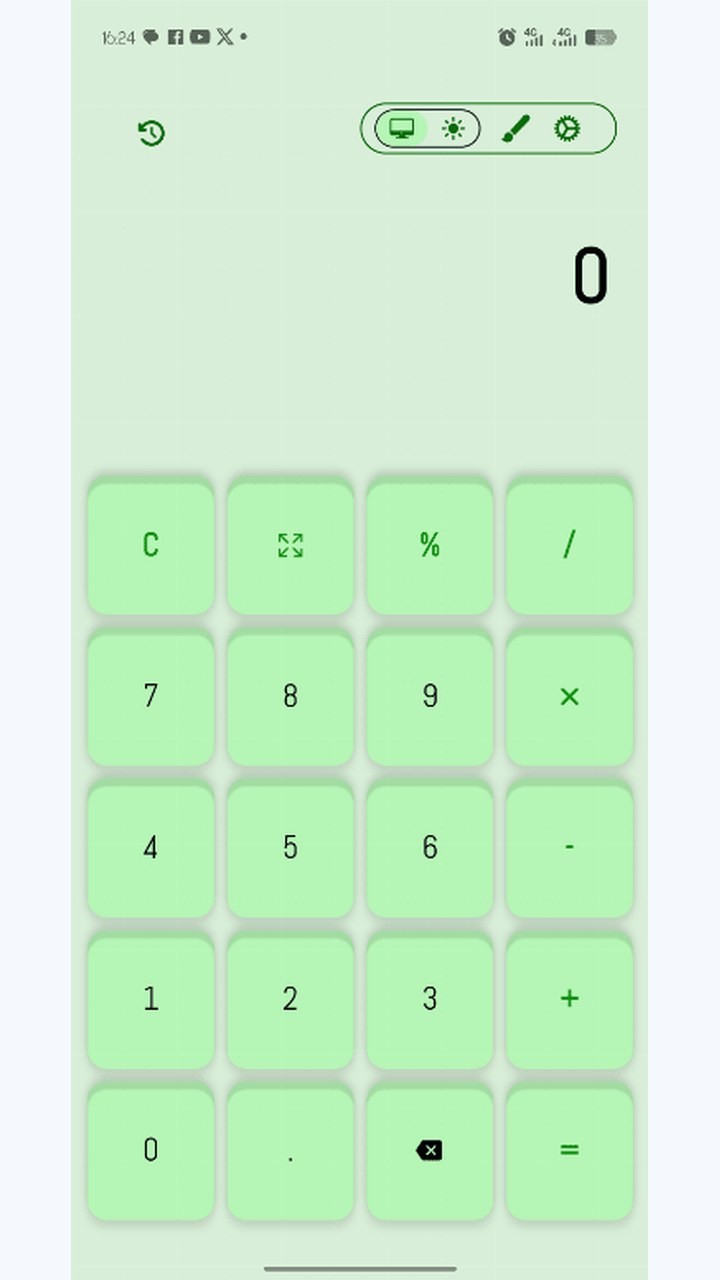
Task: Enter the digit 8
Action: [290, 697]
